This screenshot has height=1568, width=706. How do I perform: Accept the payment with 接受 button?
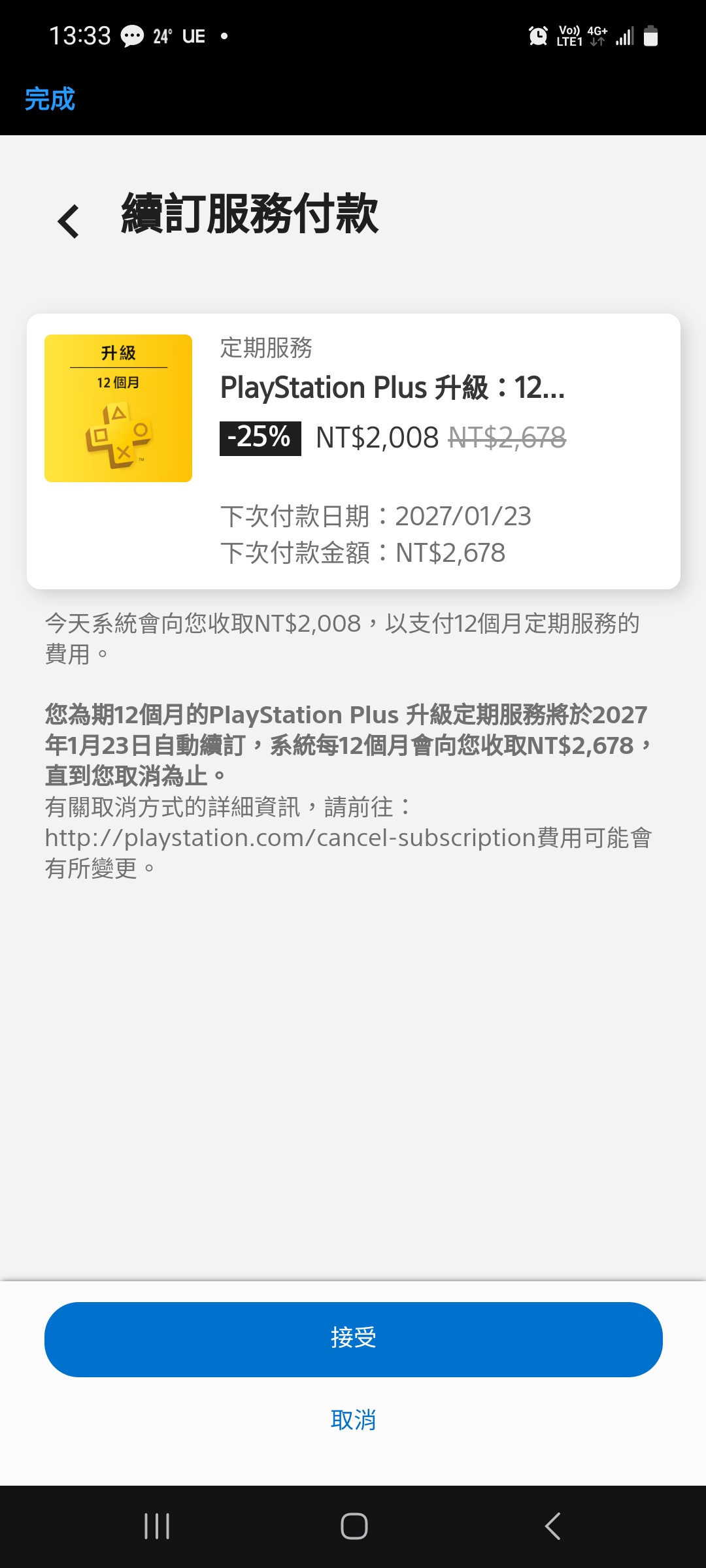[353, 1339]
